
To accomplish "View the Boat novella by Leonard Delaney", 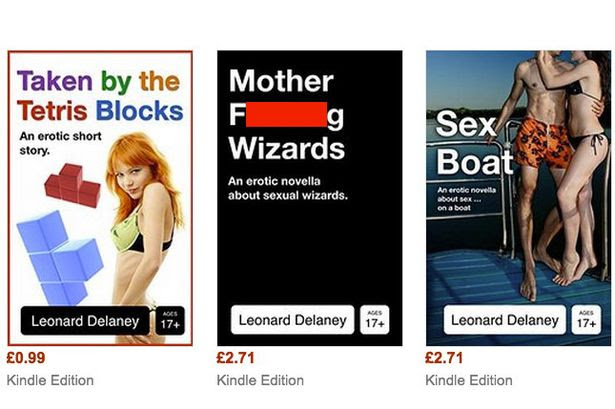I will (x=518, y=197).
